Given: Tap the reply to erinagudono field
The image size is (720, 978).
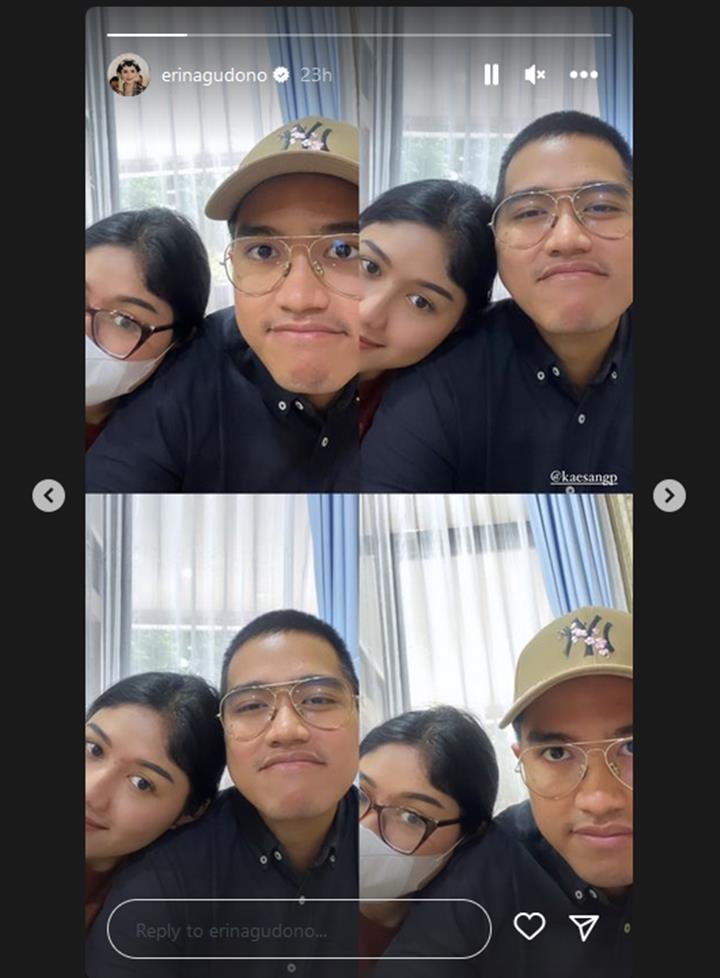Looking at the screenshot, I should coord(298,930).
